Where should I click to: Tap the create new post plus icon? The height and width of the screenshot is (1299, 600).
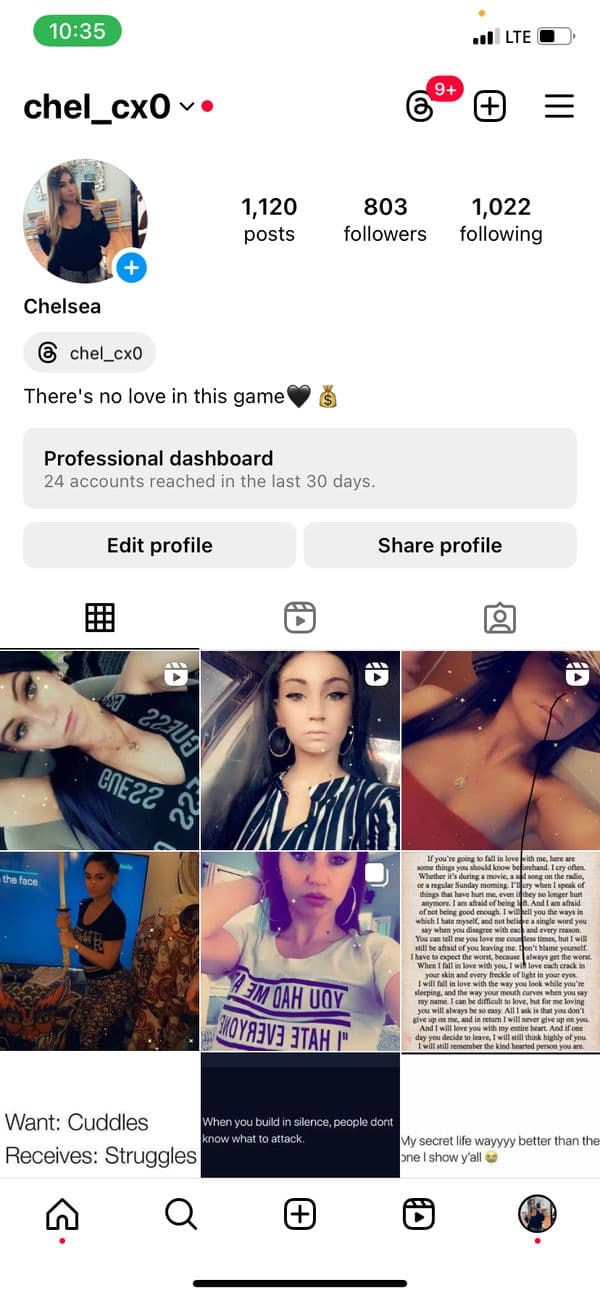[x=489, y=106]
